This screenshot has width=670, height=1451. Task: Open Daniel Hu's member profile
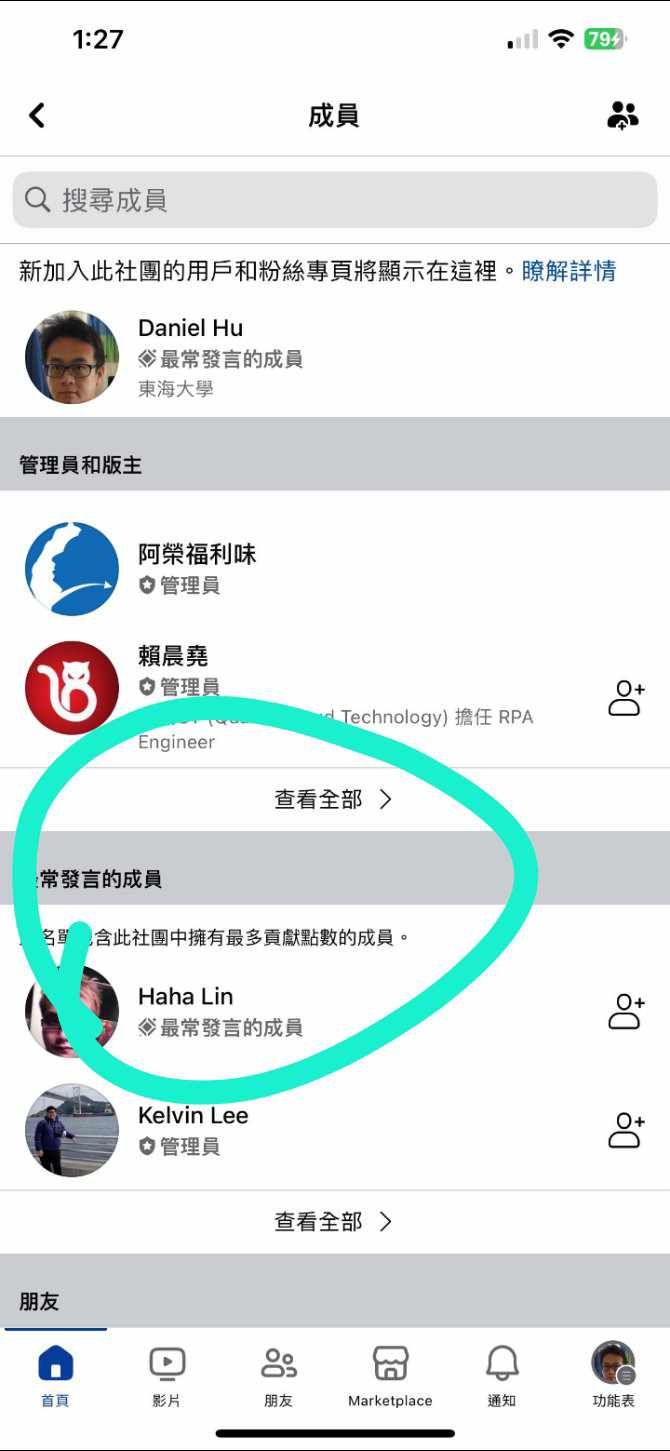click(x=190, y=329)
